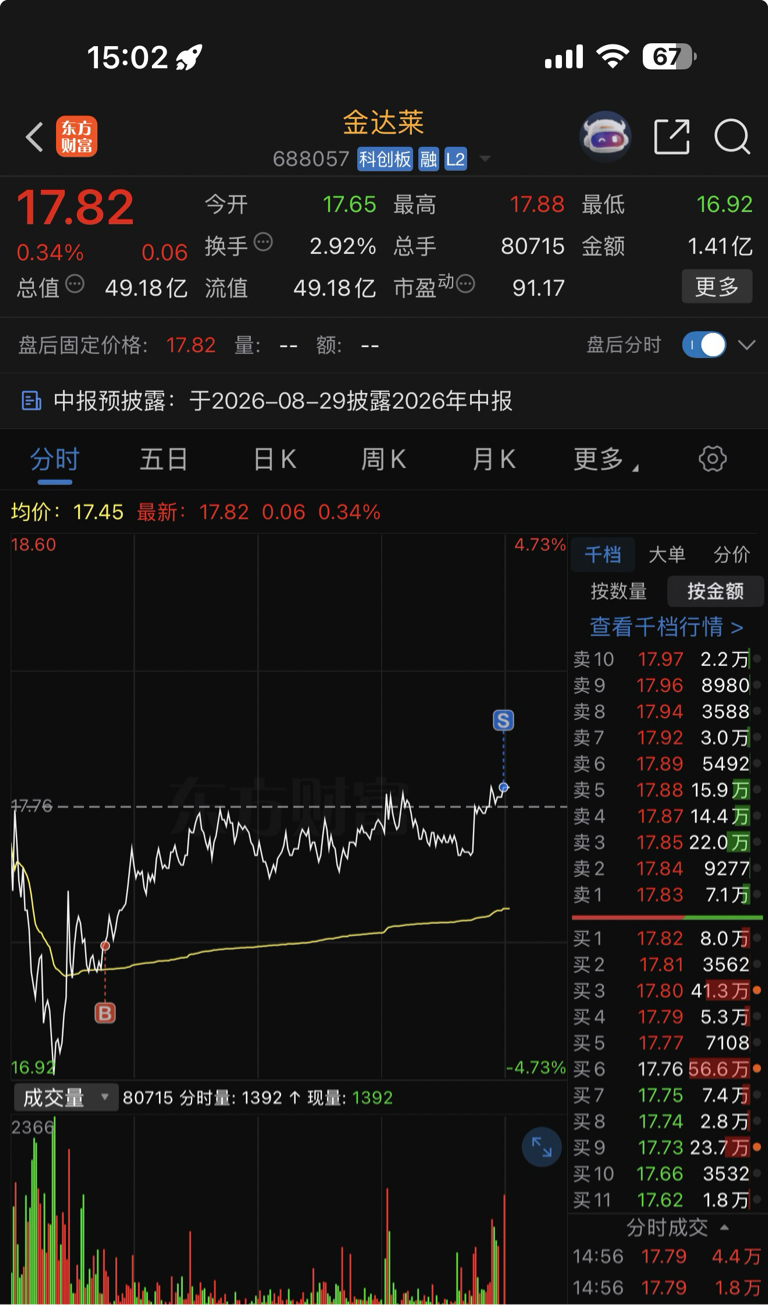Switch to the 五日 chart tab

coord(164,459)
